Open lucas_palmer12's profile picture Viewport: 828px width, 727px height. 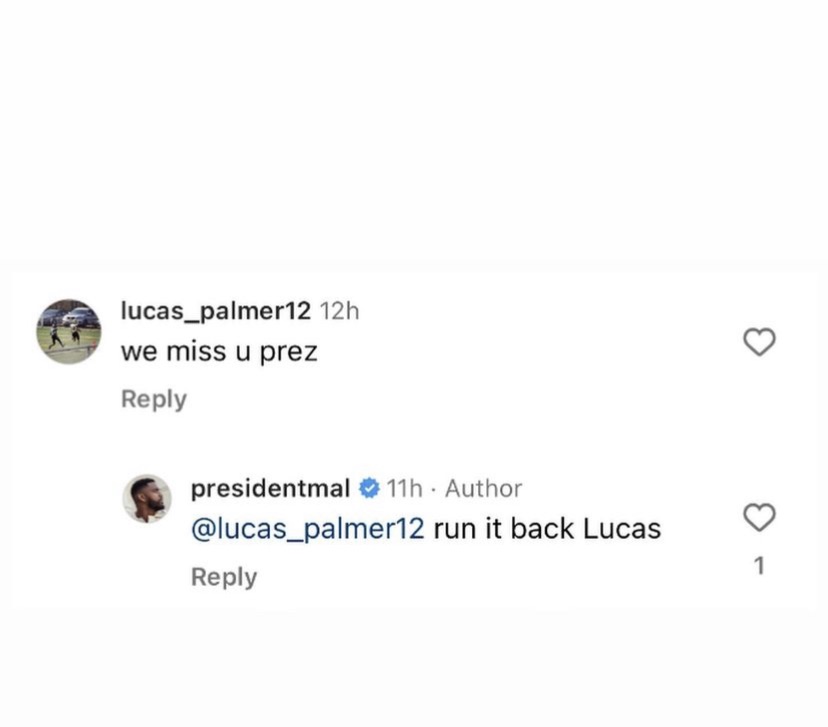point(69,331)
